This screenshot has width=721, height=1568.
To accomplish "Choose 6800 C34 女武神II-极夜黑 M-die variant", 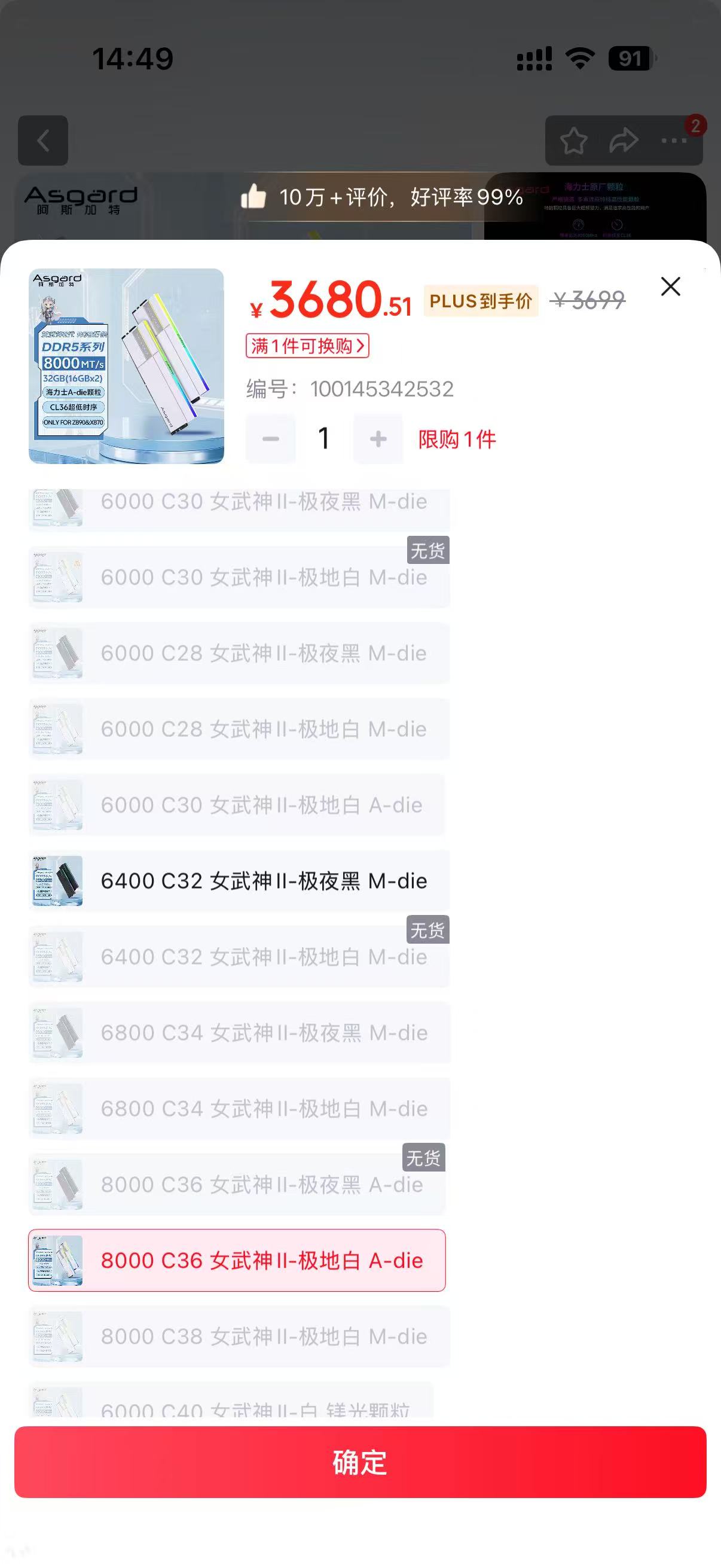I will 239,1032.
